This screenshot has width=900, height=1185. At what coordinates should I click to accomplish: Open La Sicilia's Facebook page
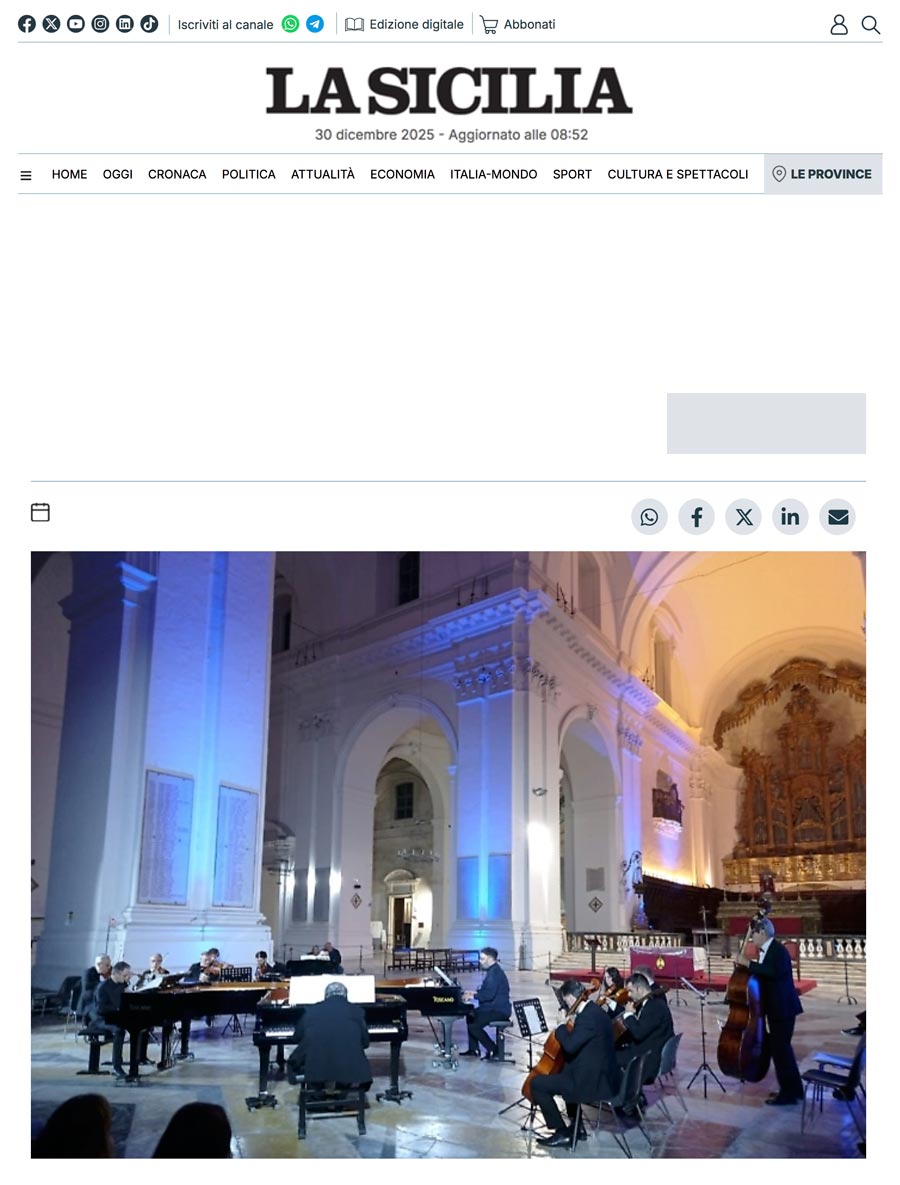[27, 24]
